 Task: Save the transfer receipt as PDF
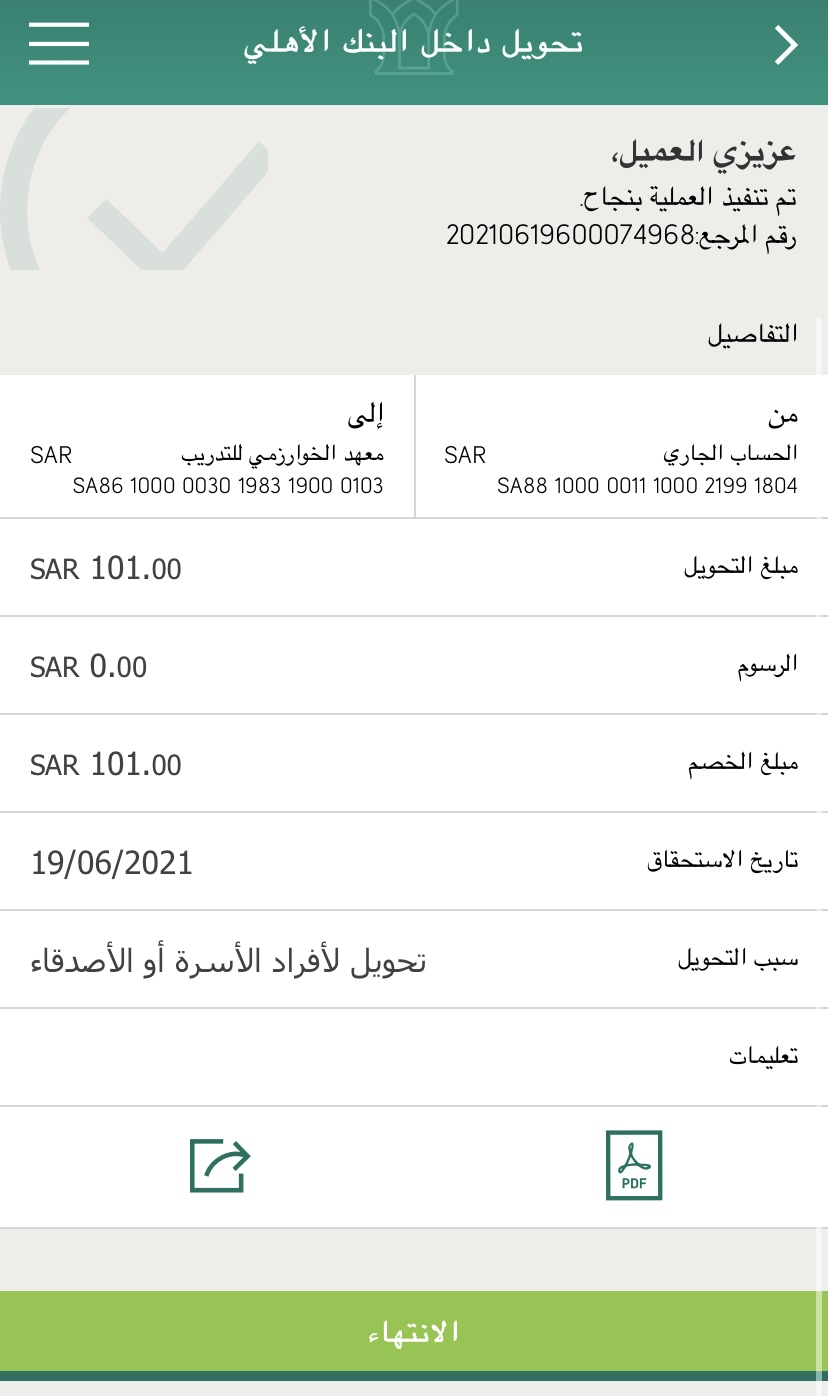coord(634,1165)
